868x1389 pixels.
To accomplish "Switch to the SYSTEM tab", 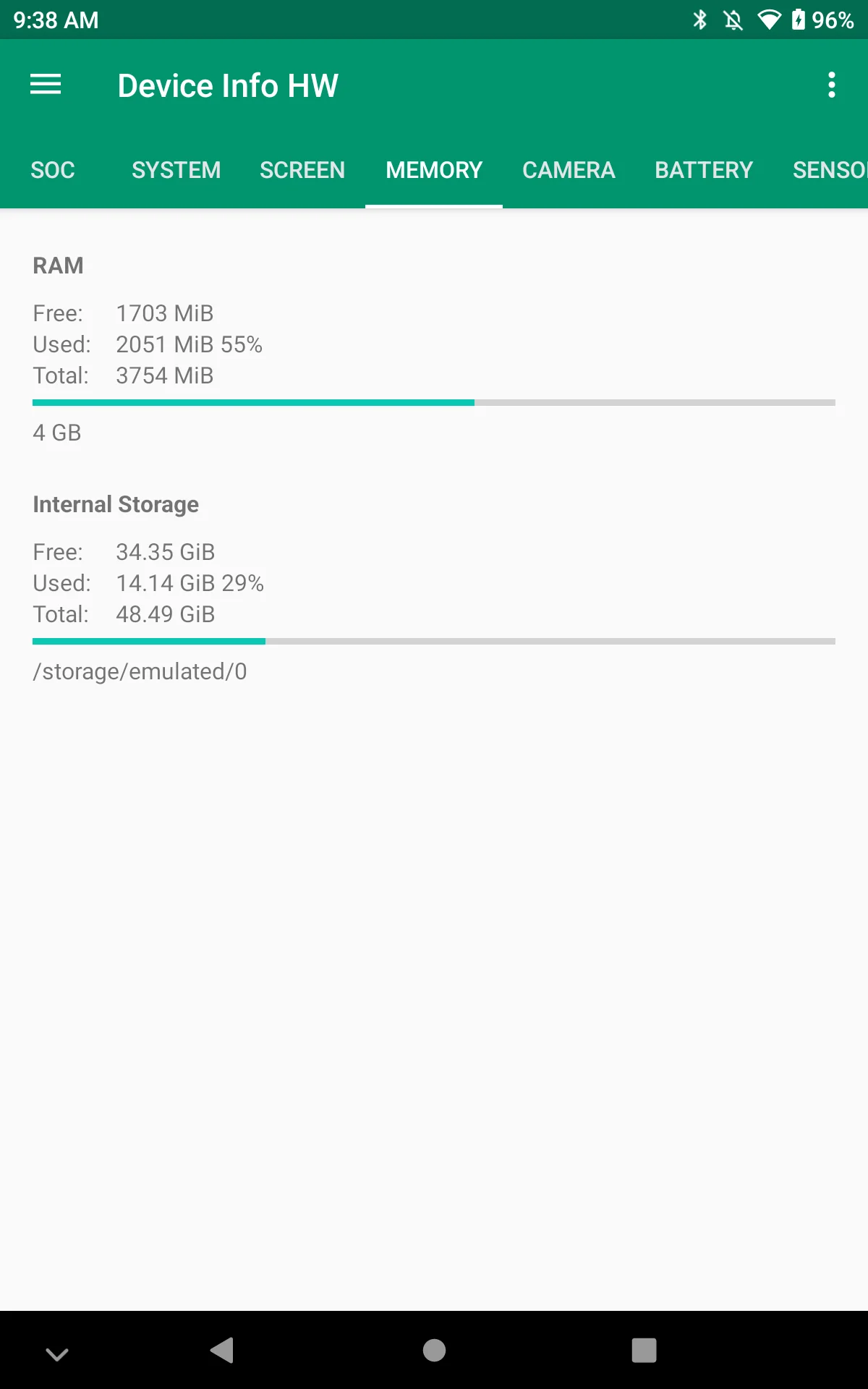I will tap(176, 170).
